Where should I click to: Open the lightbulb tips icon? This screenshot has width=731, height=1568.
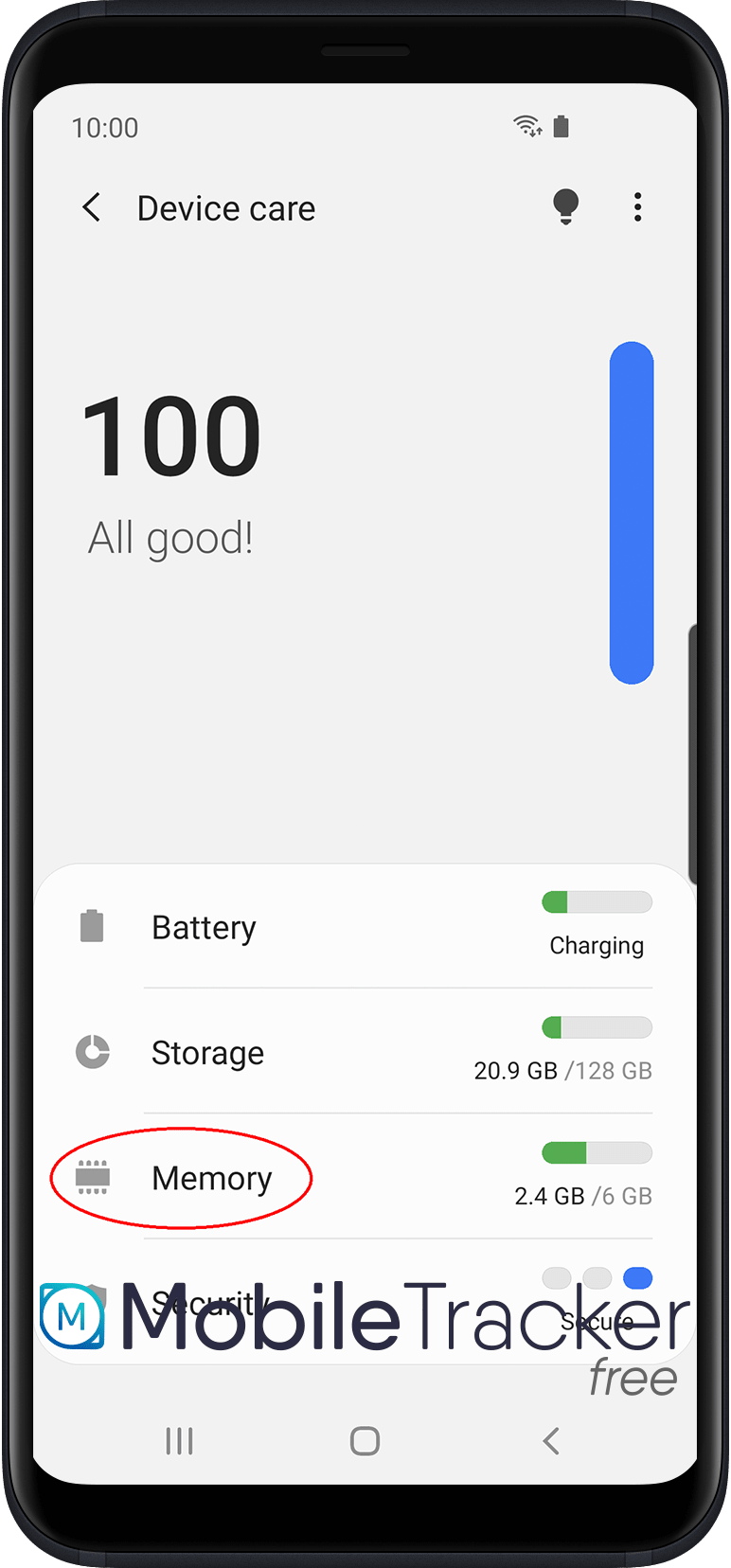566,207
